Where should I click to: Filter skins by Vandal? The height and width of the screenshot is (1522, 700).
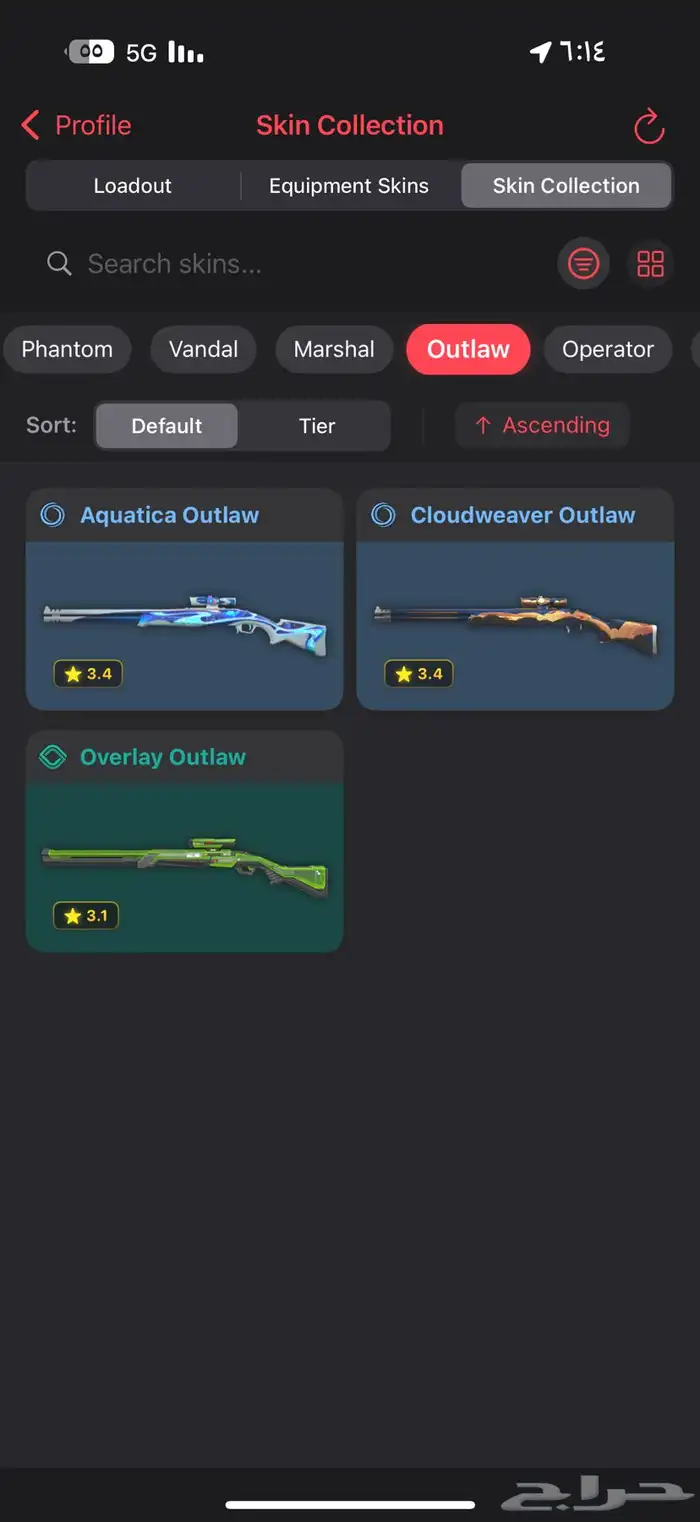click(x=203, y=349)
